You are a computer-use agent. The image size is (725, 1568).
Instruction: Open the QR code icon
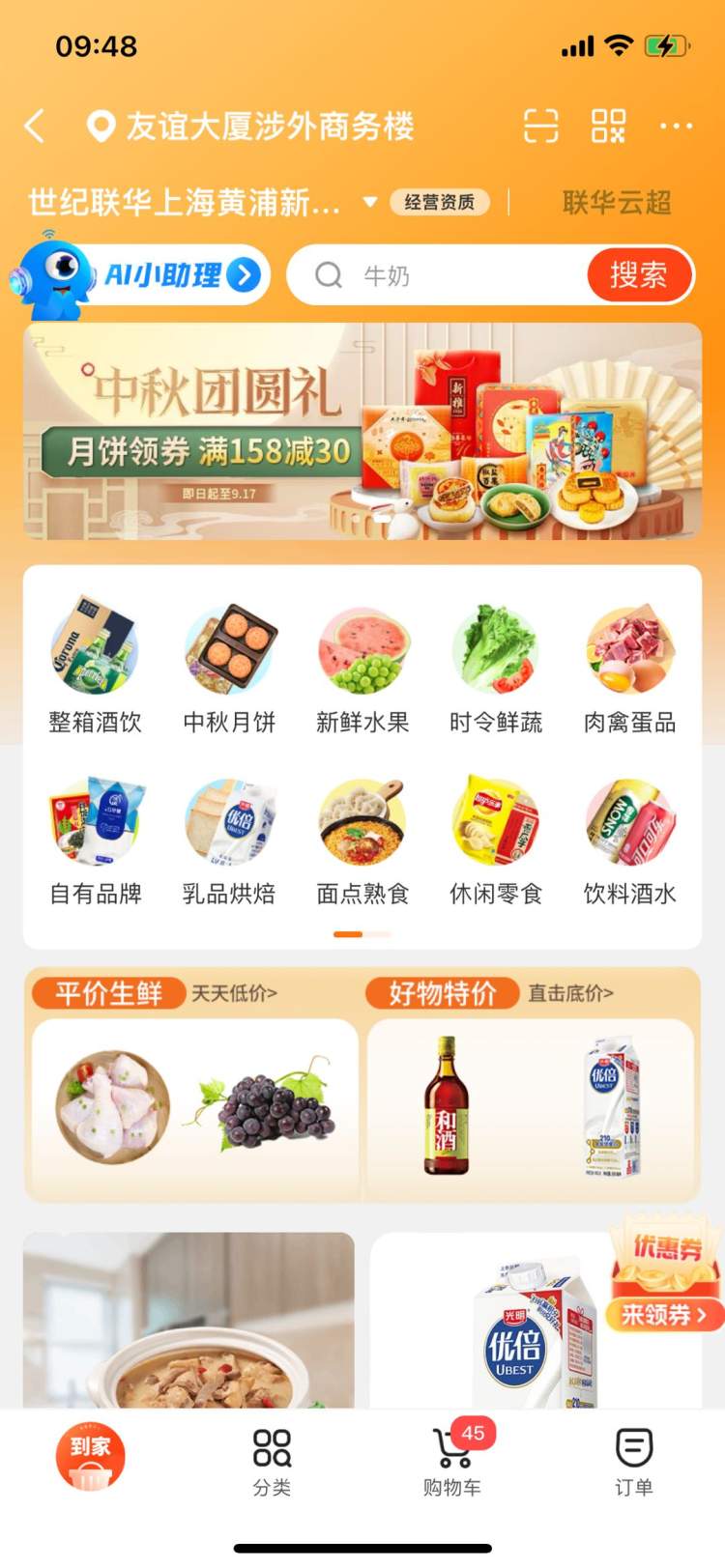(608, 126)
